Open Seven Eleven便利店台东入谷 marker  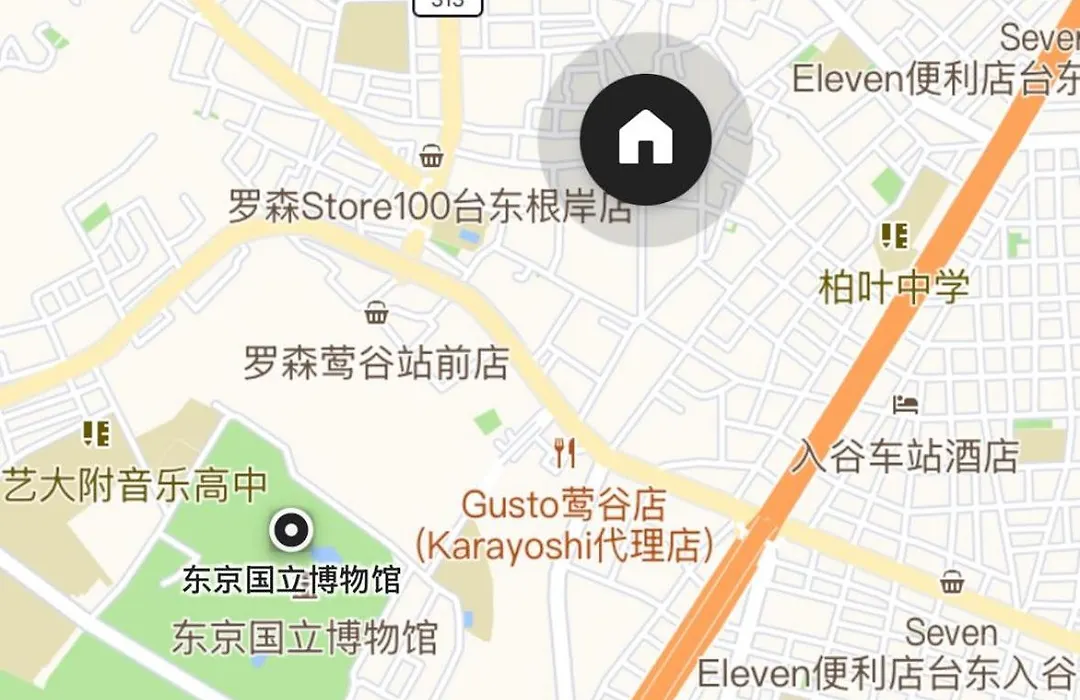point(952,580)
